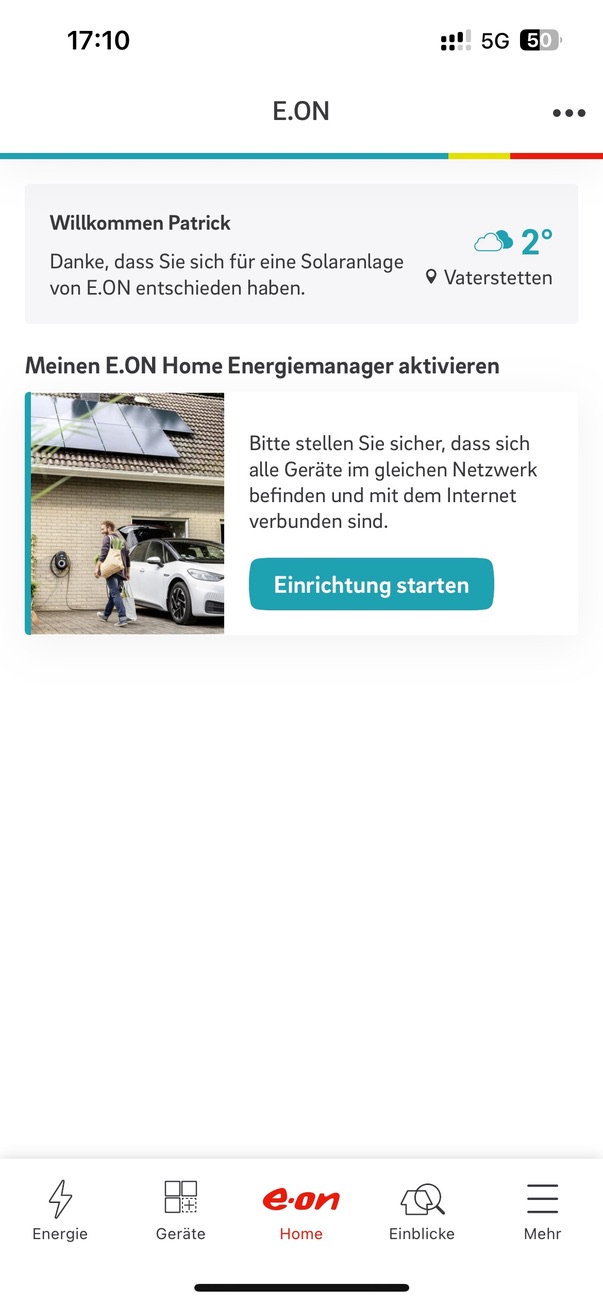Go to the Home tab
This screenshot has width=603, height=1304.
pyautogui.click(x=301, y=1210)
